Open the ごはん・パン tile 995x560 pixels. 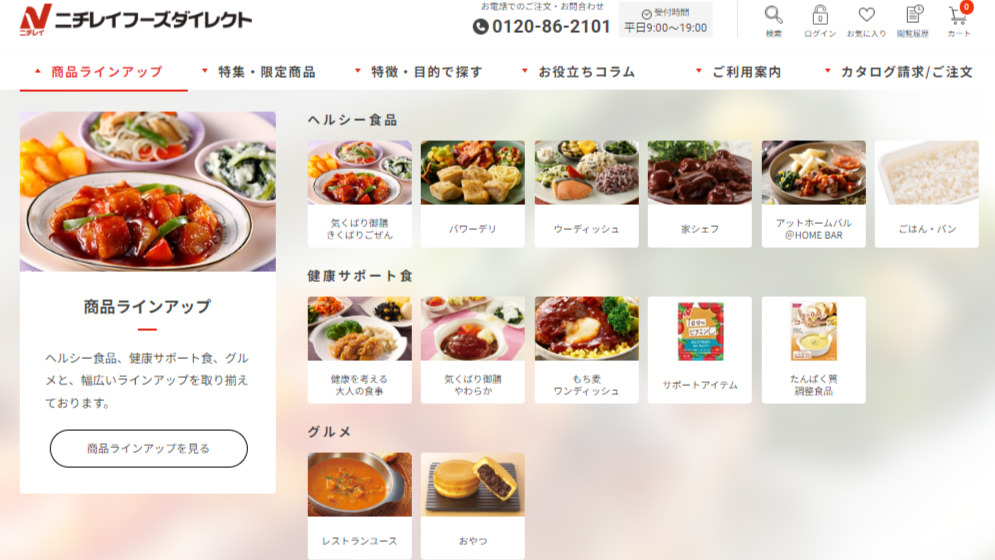926,194
